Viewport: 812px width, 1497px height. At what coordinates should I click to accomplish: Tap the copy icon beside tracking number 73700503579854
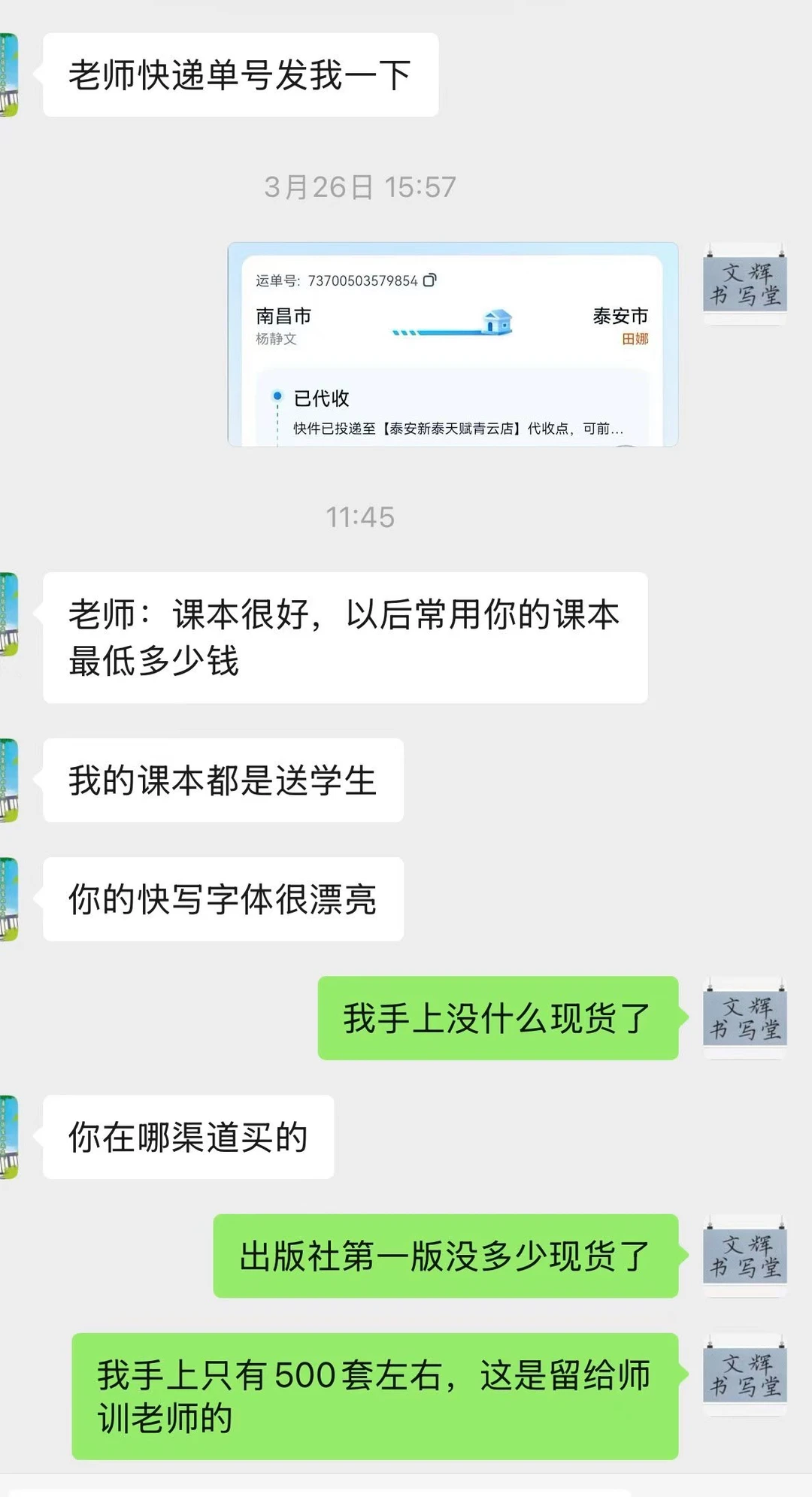tap(431, 279)
